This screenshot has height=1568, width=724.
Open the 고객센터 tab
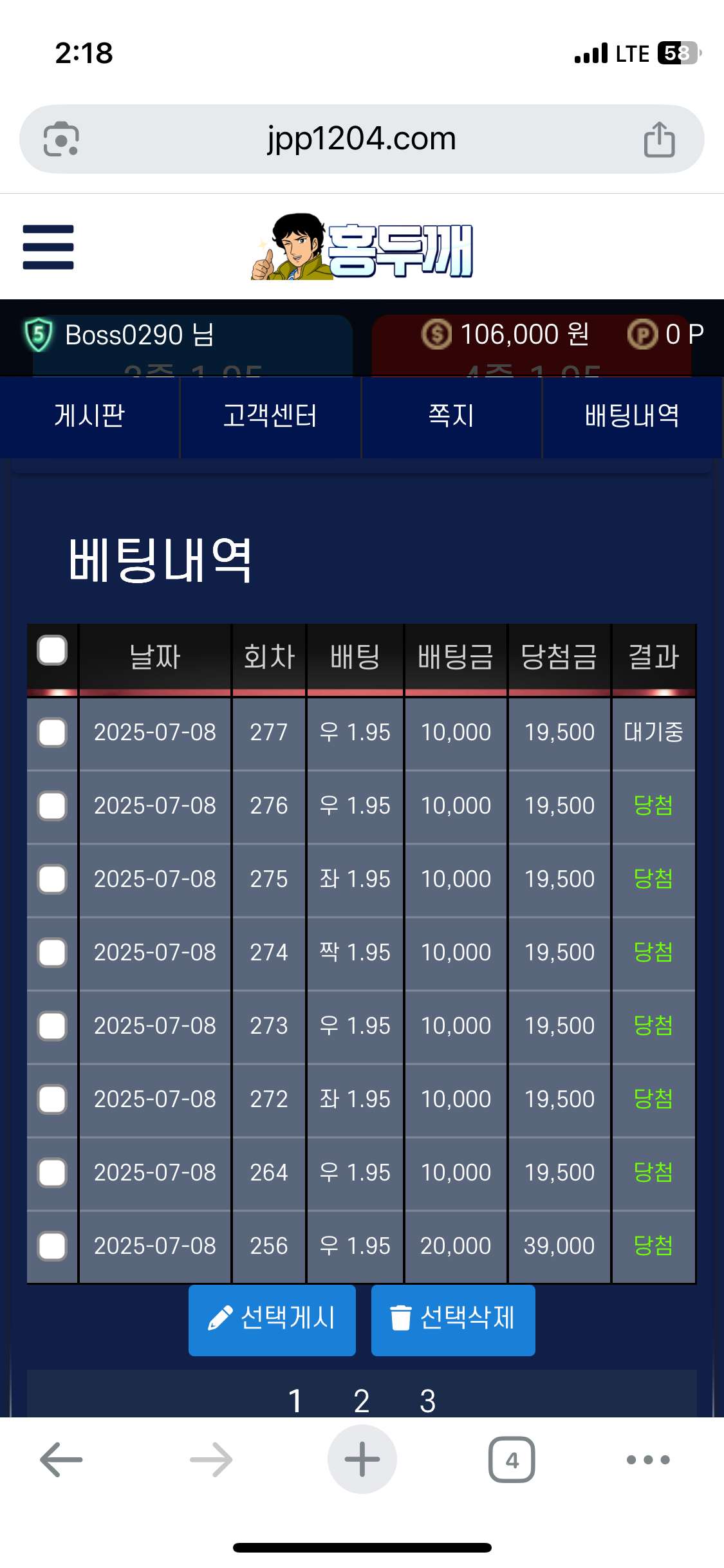click(270, 416)
